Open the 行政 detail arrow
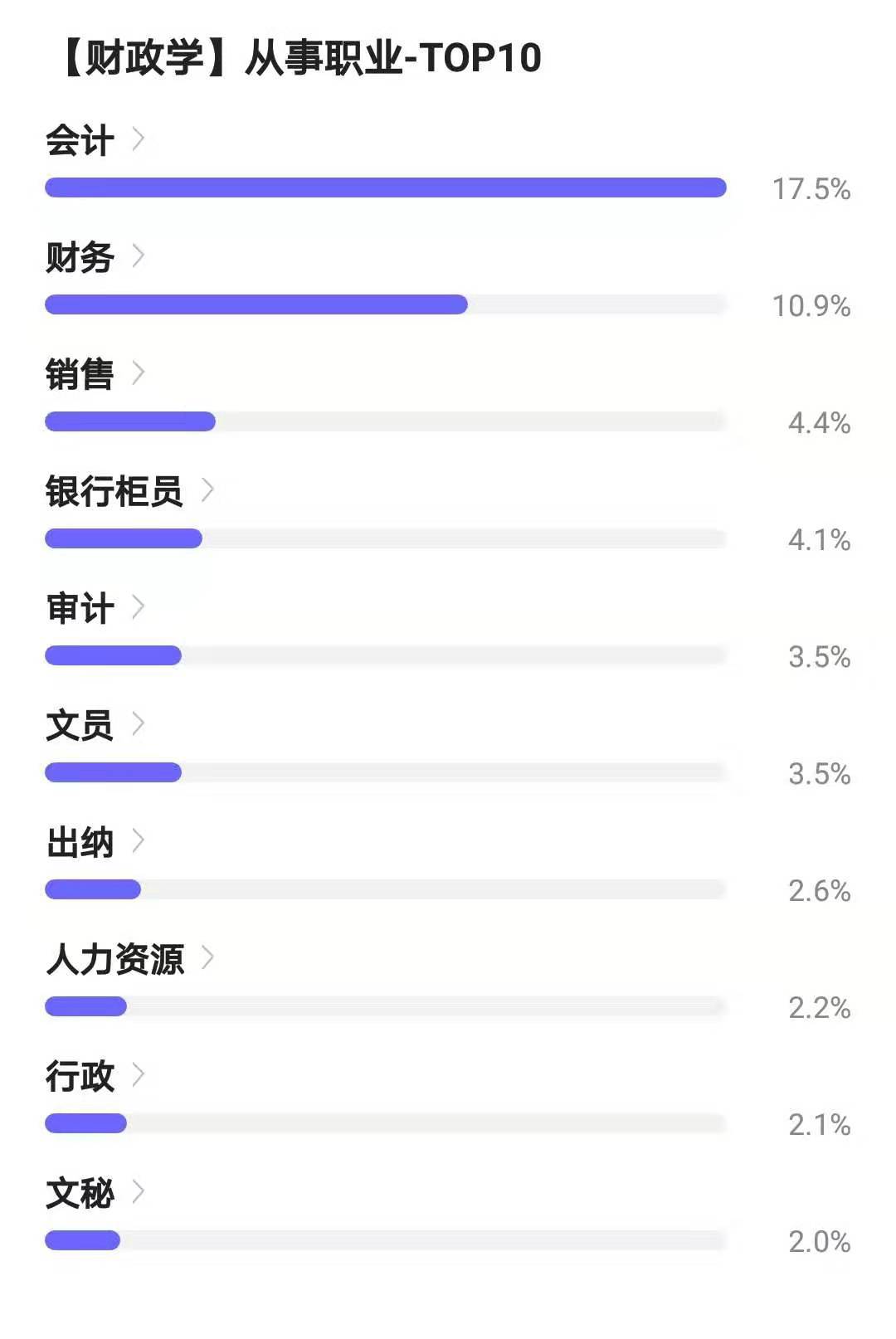Image resolution: width=896 pixels, height=1339 pixels. coord(138,1076)
